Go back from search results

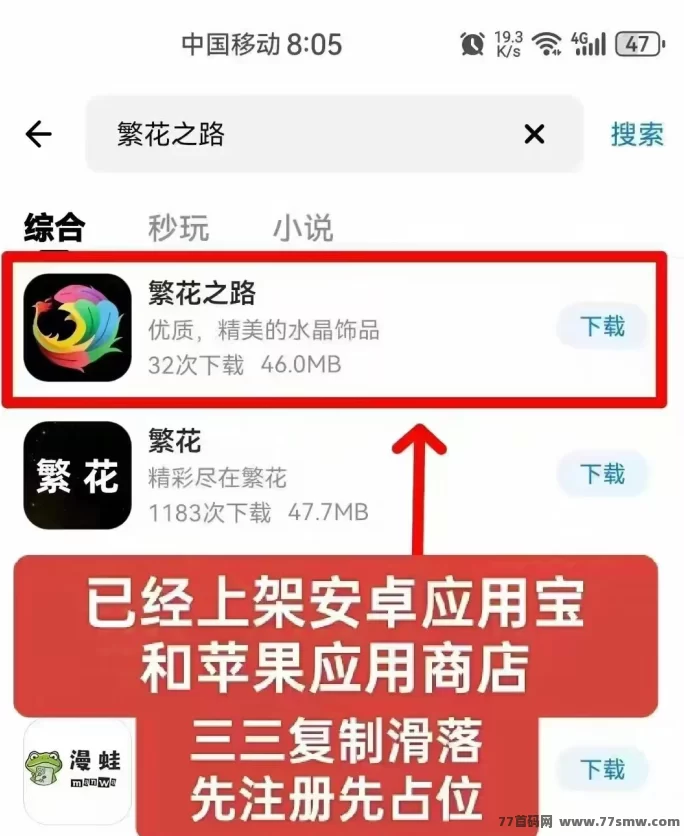coord(38,134)
